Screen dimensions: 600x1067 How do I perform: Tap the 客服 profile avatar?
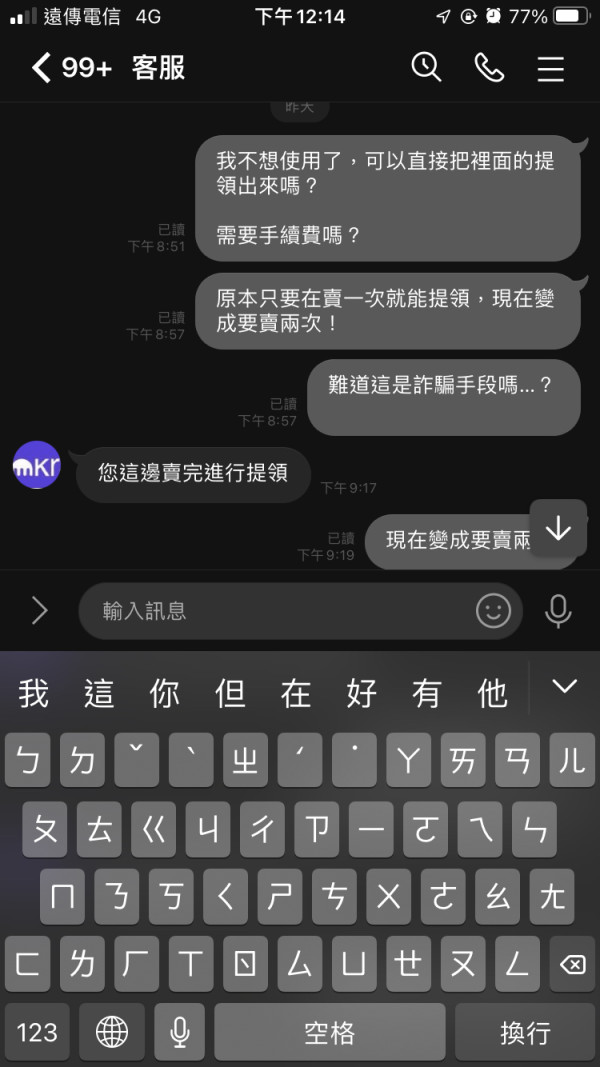(37, 465)
